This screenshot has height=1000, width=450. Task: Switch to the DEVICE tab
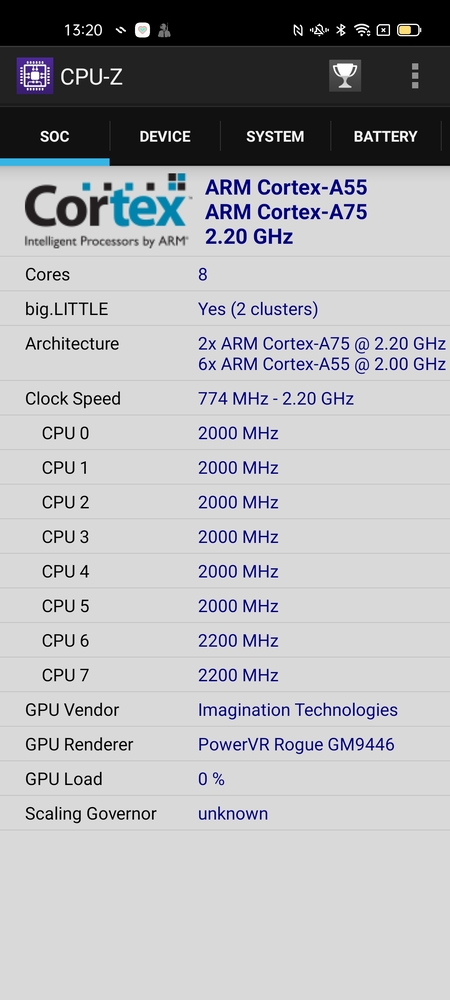[x=165, y=136]
